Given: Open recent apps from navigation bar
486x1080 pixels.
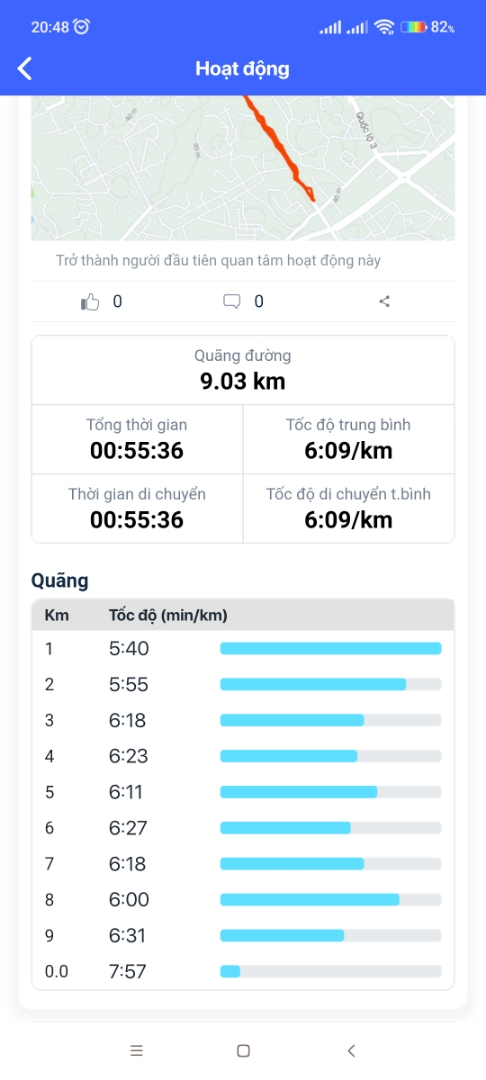Looking at the screenshot, I should click(x=136, y=1050).
